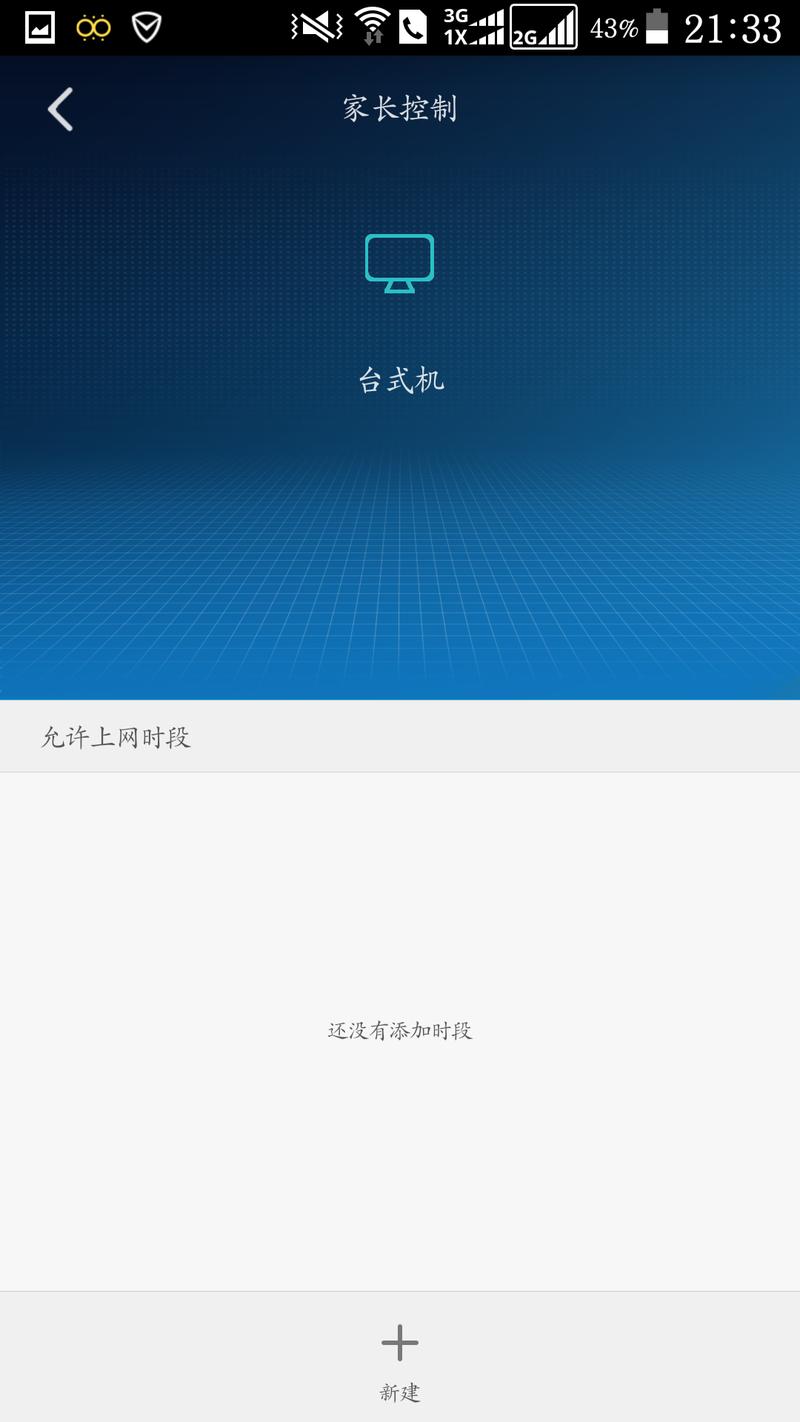Image resolution: width=800 pixels, height=1422 pixels.
Task: Tap the blue grid background area
Action: coord(400,570)
